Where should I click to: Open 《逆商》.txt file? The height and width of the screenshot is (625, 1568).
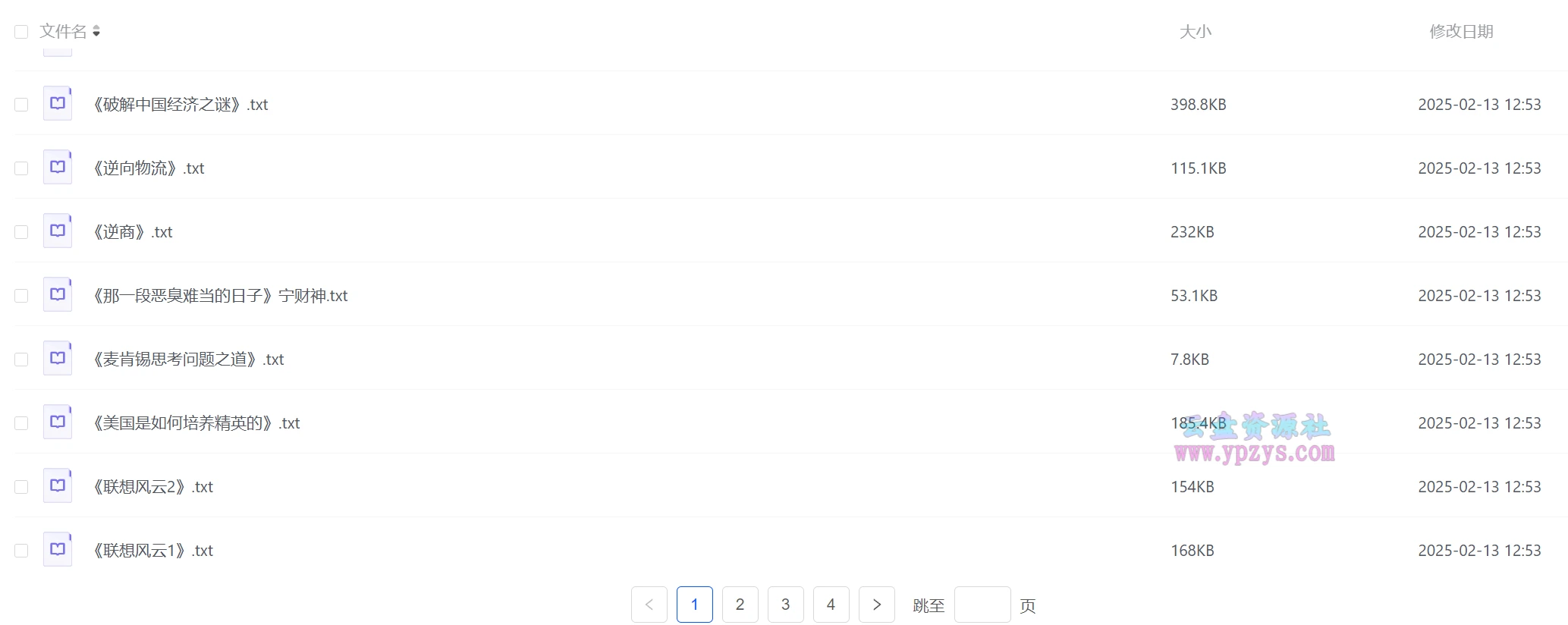point(132,232)
